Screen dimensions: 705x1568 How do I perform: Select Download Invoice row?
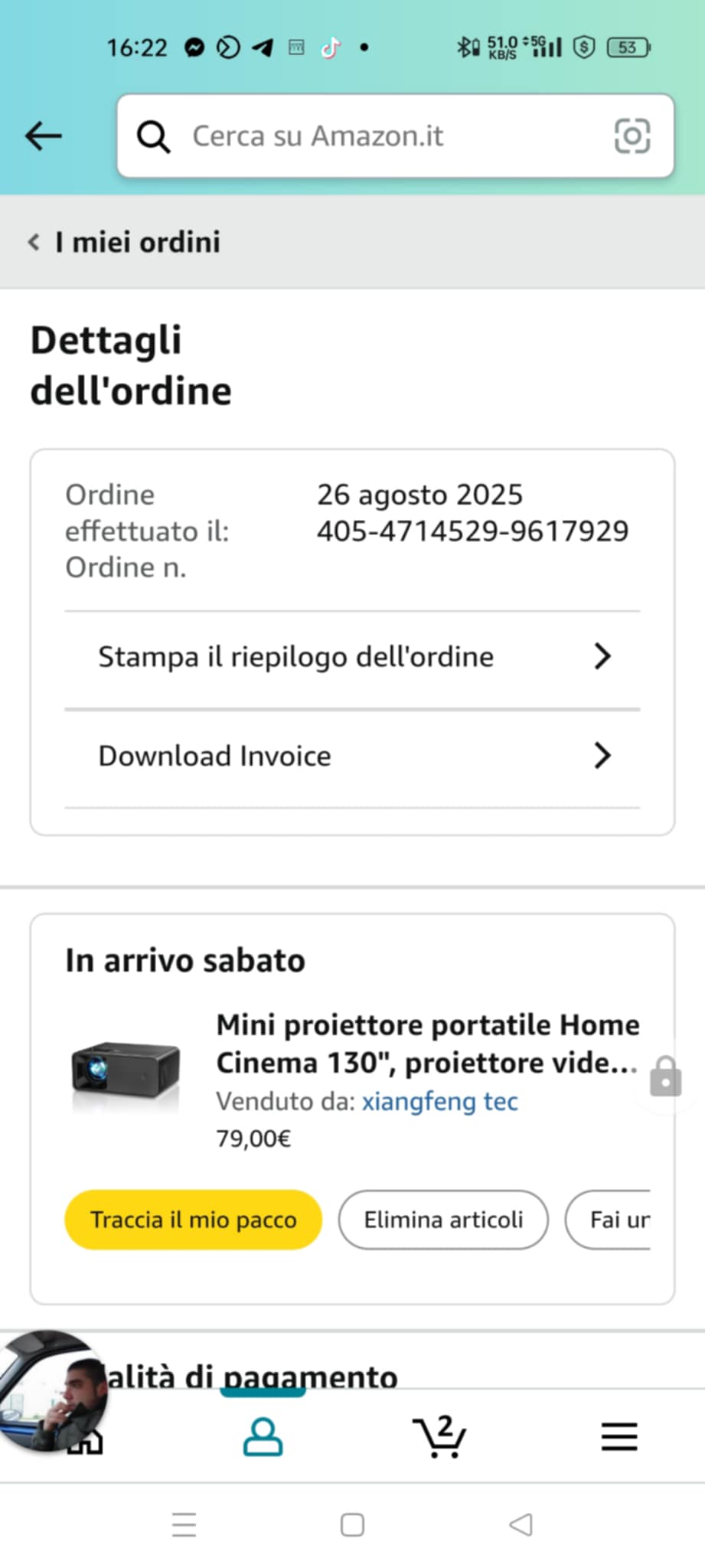pos(352,756)
